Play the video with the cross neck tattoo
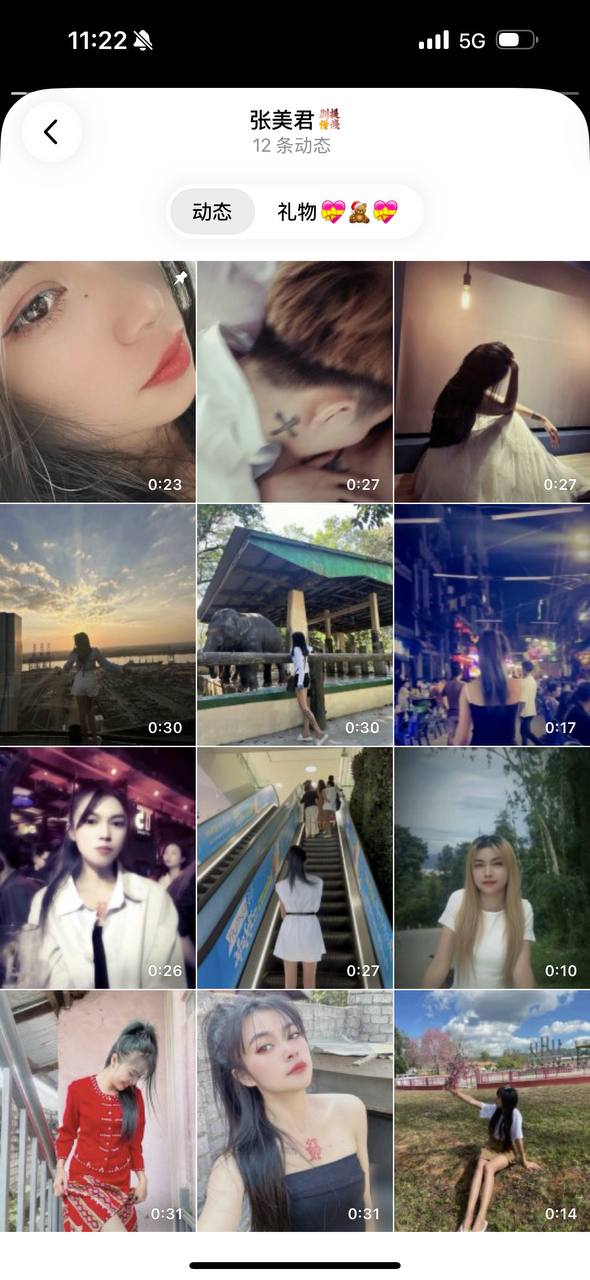Image resolution: width=590 pixels, height=1280 pixels. click(x=295, y=381)
